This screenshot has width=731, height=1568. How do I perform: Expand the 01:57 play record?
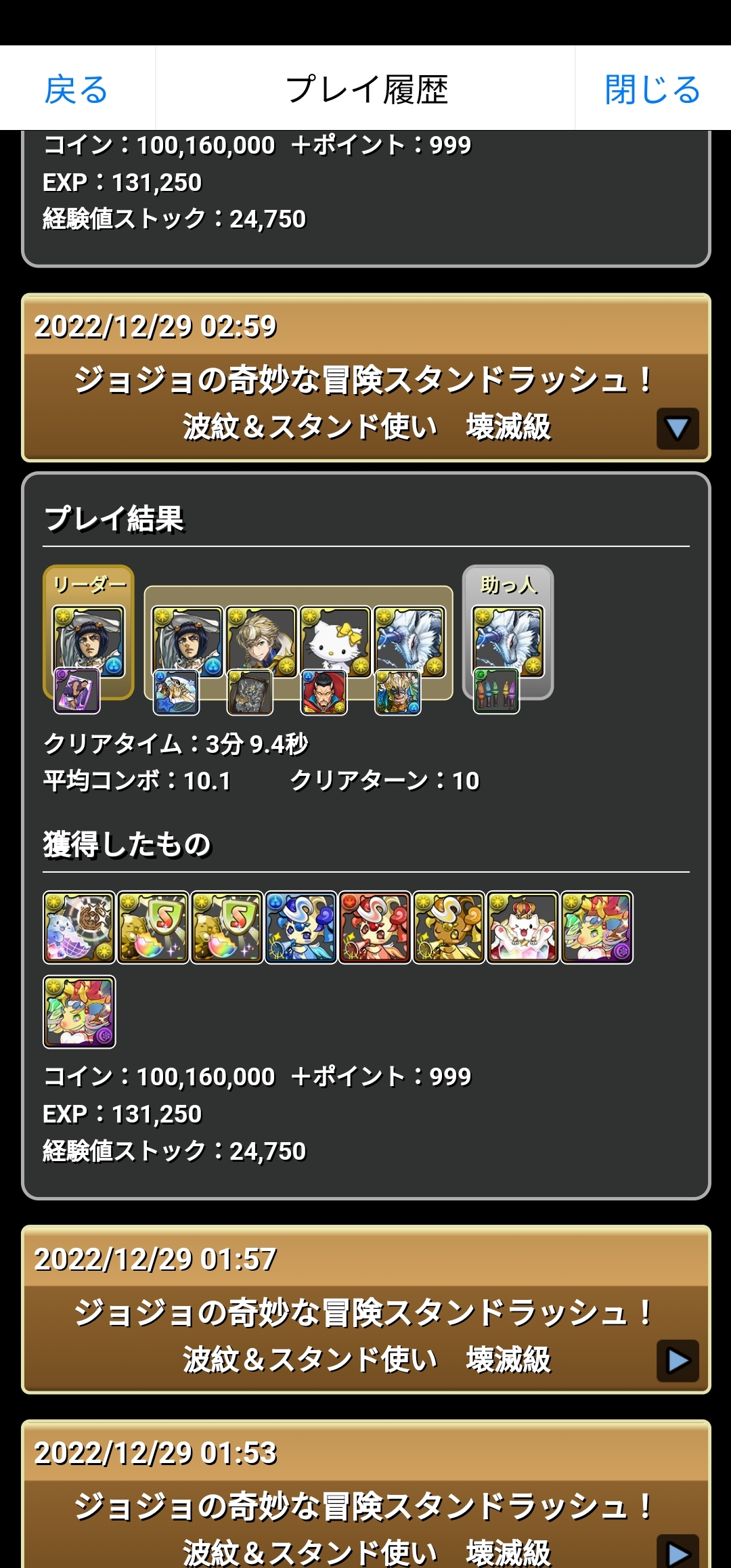click(677, 1360)
